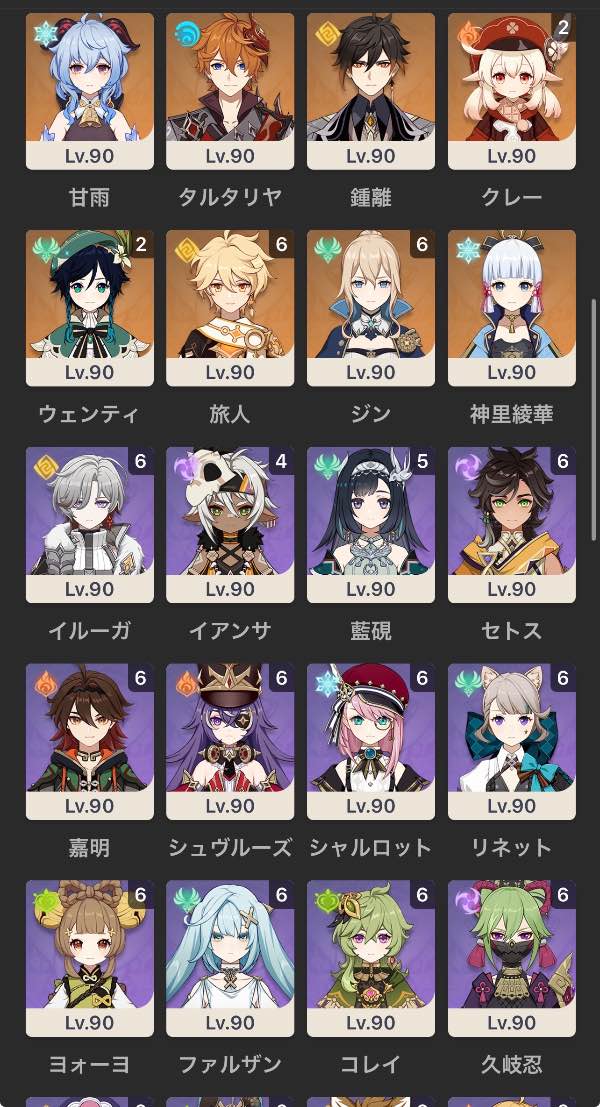Select the シュヴルーズ character card
Image resolution: width=600 pixels, height=1107 pixels.
coord(230,741)
